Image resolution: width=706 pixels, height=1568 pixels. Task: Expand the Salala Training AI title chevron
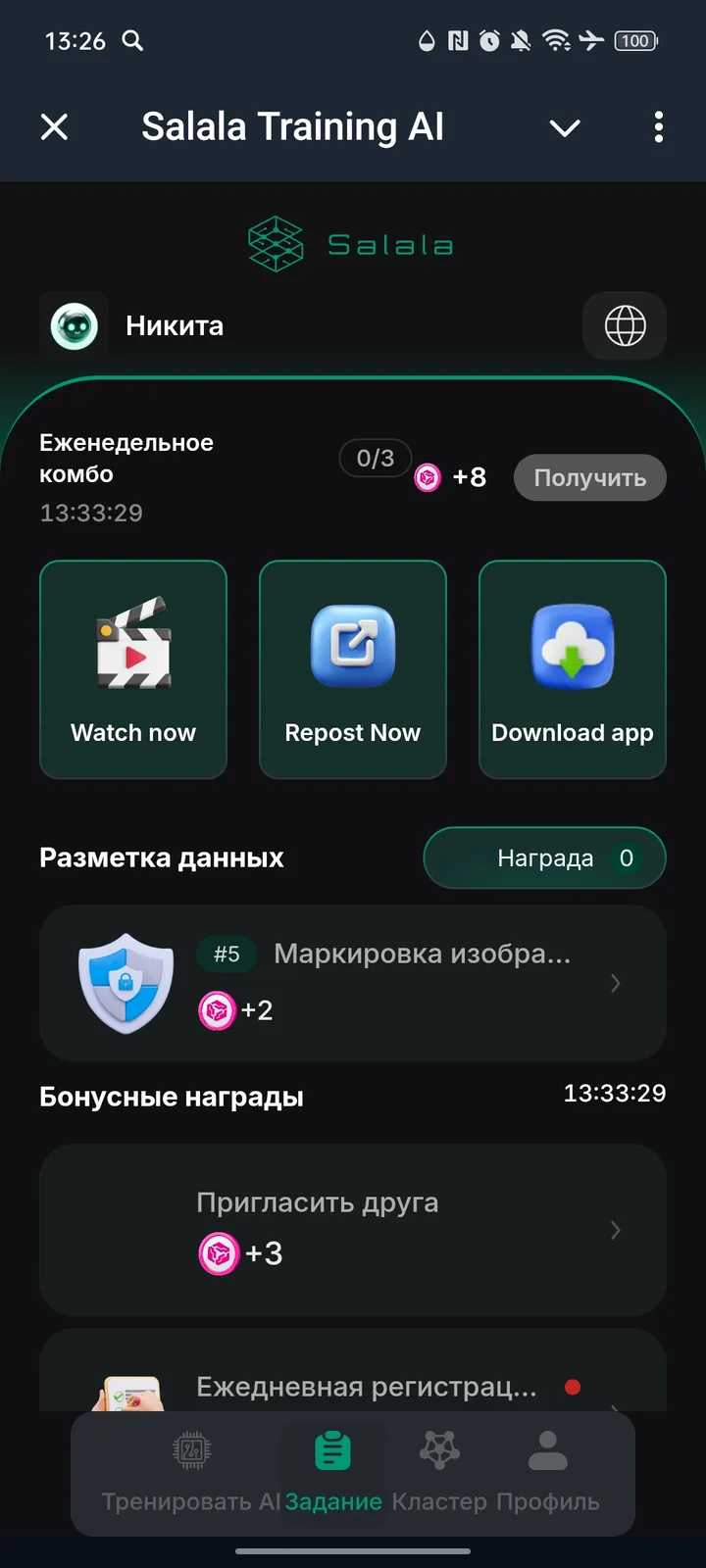click(x=565, y=127)
